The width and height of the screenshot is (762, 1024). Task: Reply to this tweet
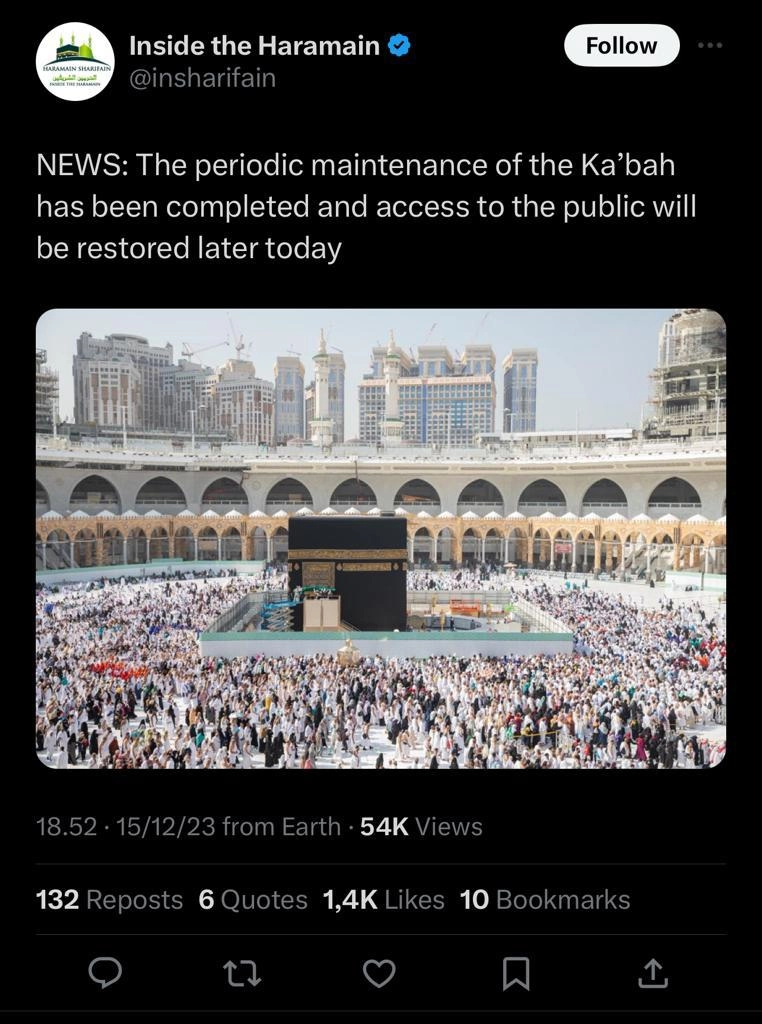coord(105,972)
